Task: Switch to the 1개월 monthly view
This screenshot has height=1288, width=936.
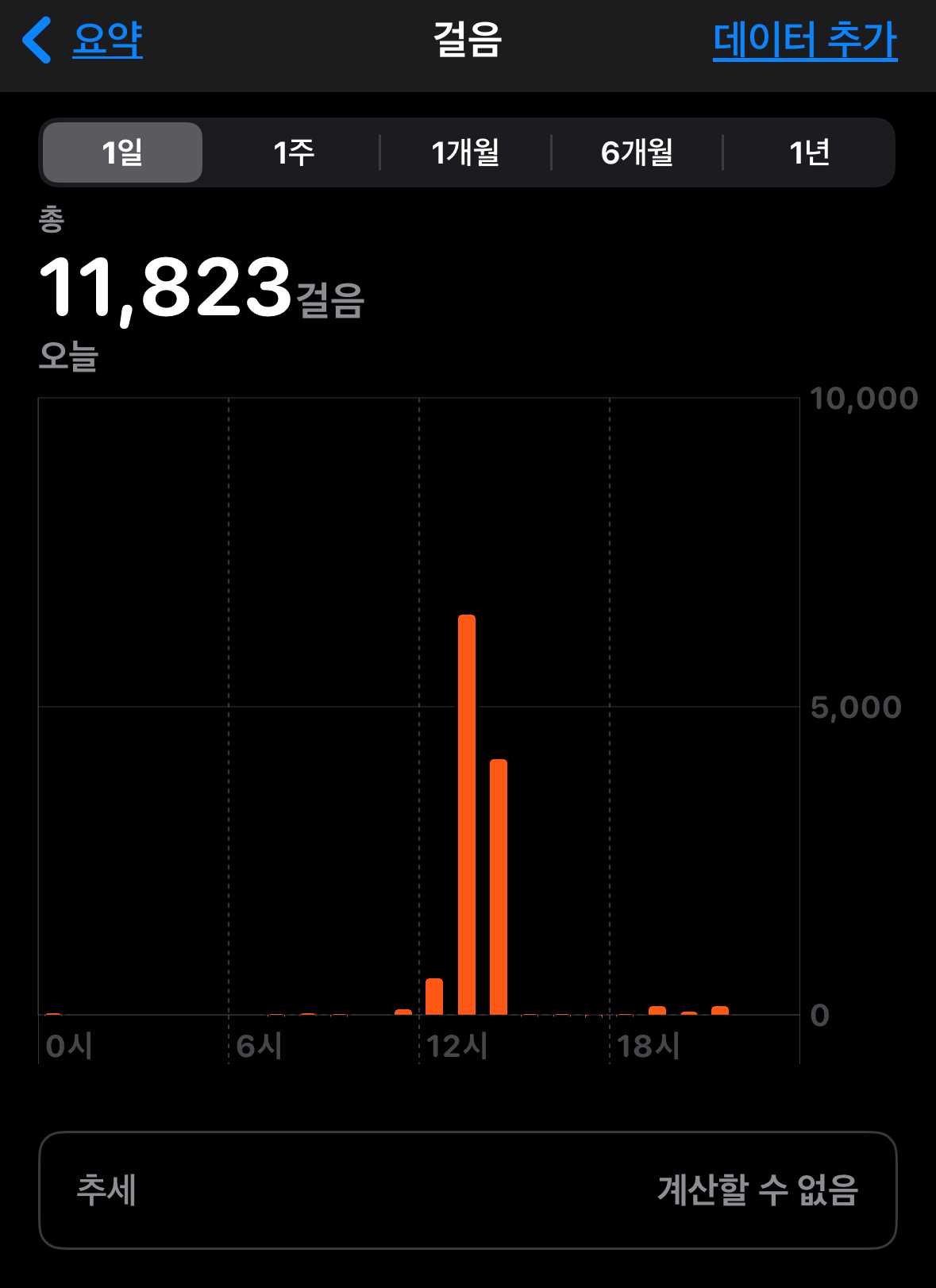Action: point(465,152)
